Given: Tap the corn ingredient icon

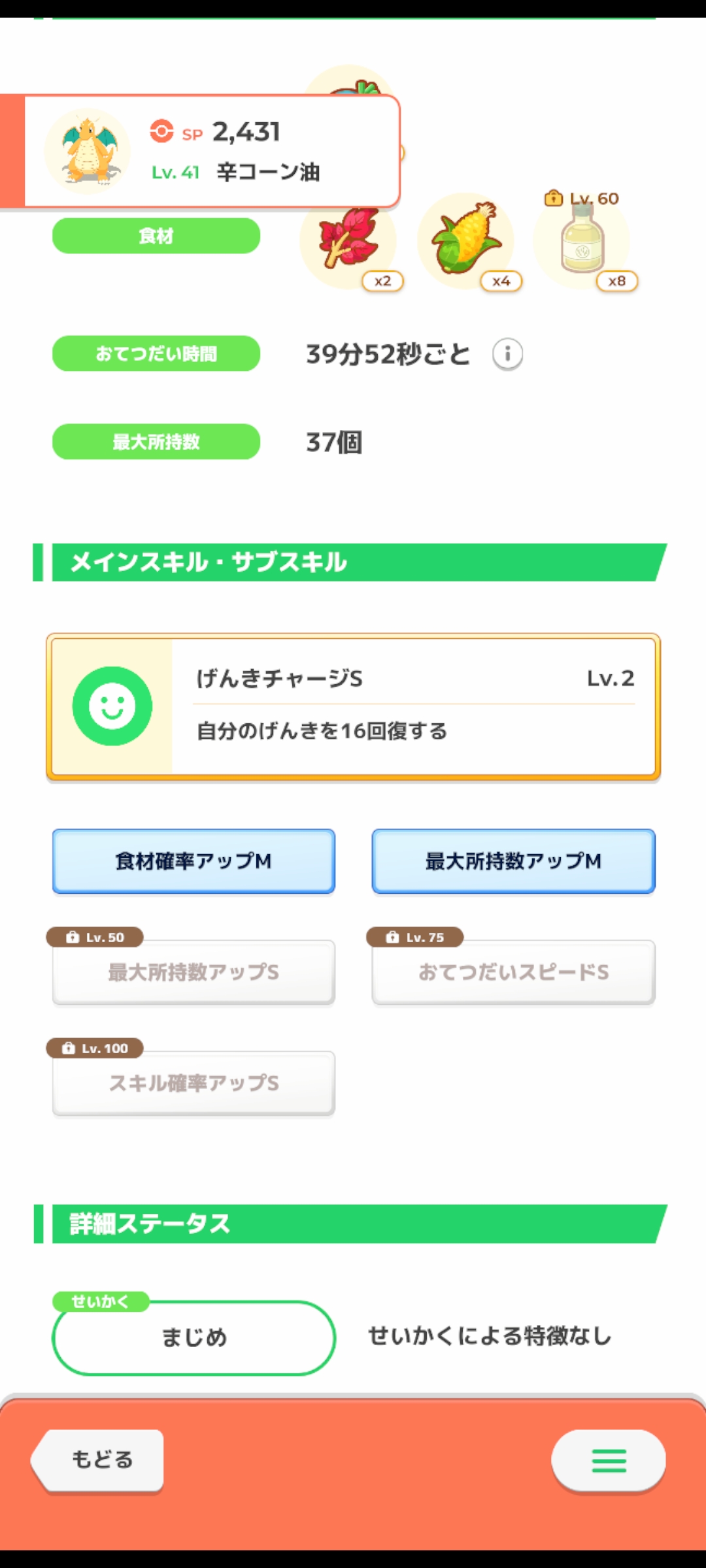Looking at the screenshot, I should click(466, 242).
